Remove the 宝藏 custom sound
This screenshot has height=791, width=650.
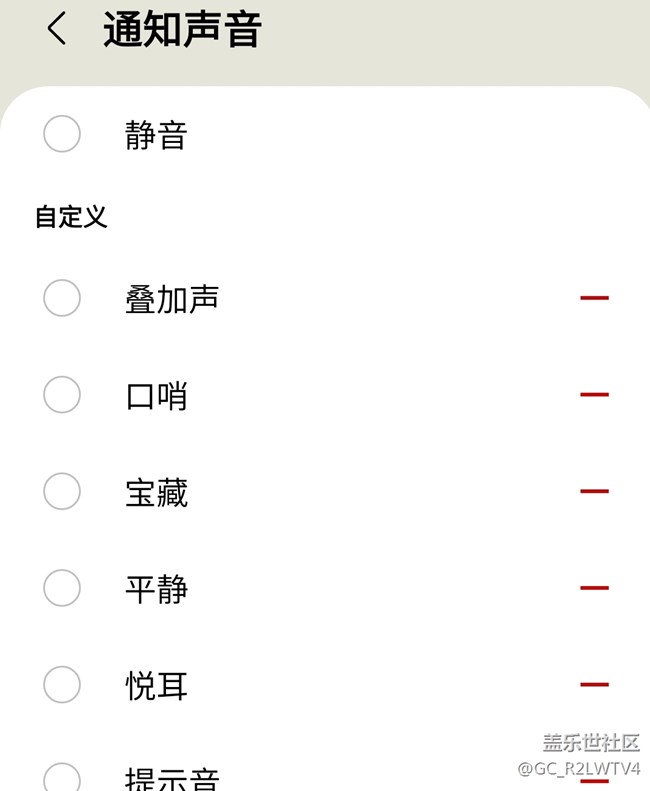click(594, 491)
